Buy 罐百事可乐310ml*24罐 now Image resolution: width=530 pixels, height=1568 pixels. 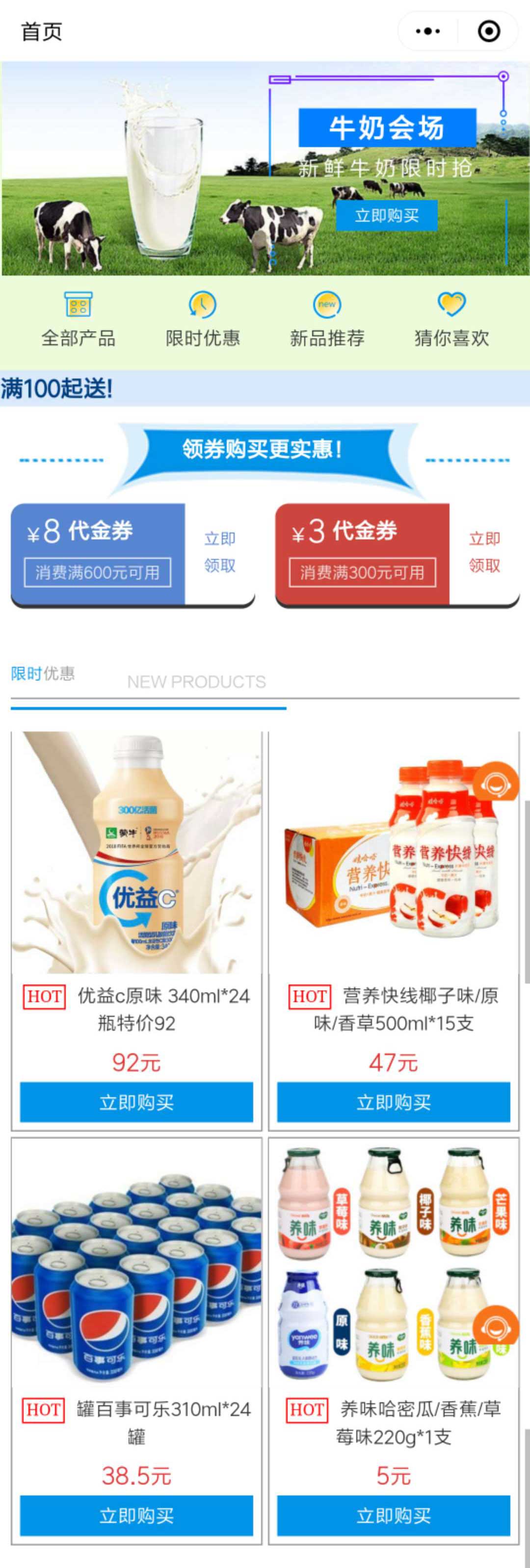tap(136, 1515)
